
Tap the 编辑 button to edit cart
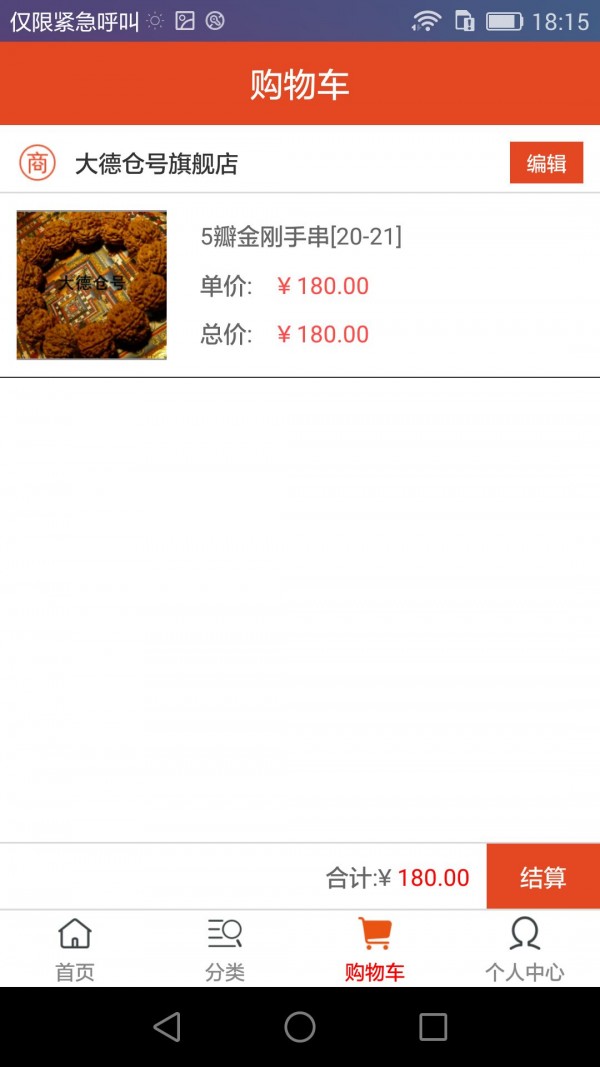click(546, 163)
